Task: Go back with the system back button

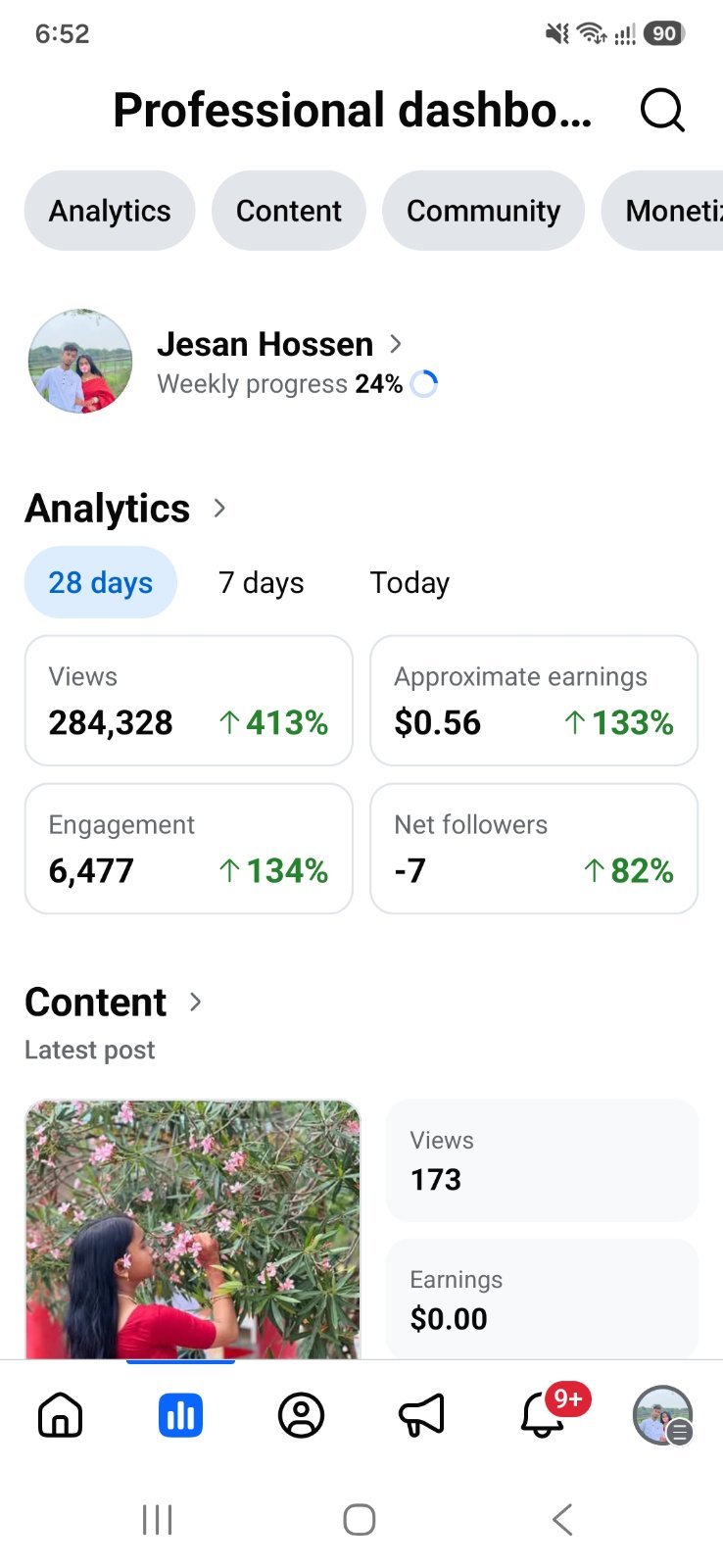Action: [562, 1520]
